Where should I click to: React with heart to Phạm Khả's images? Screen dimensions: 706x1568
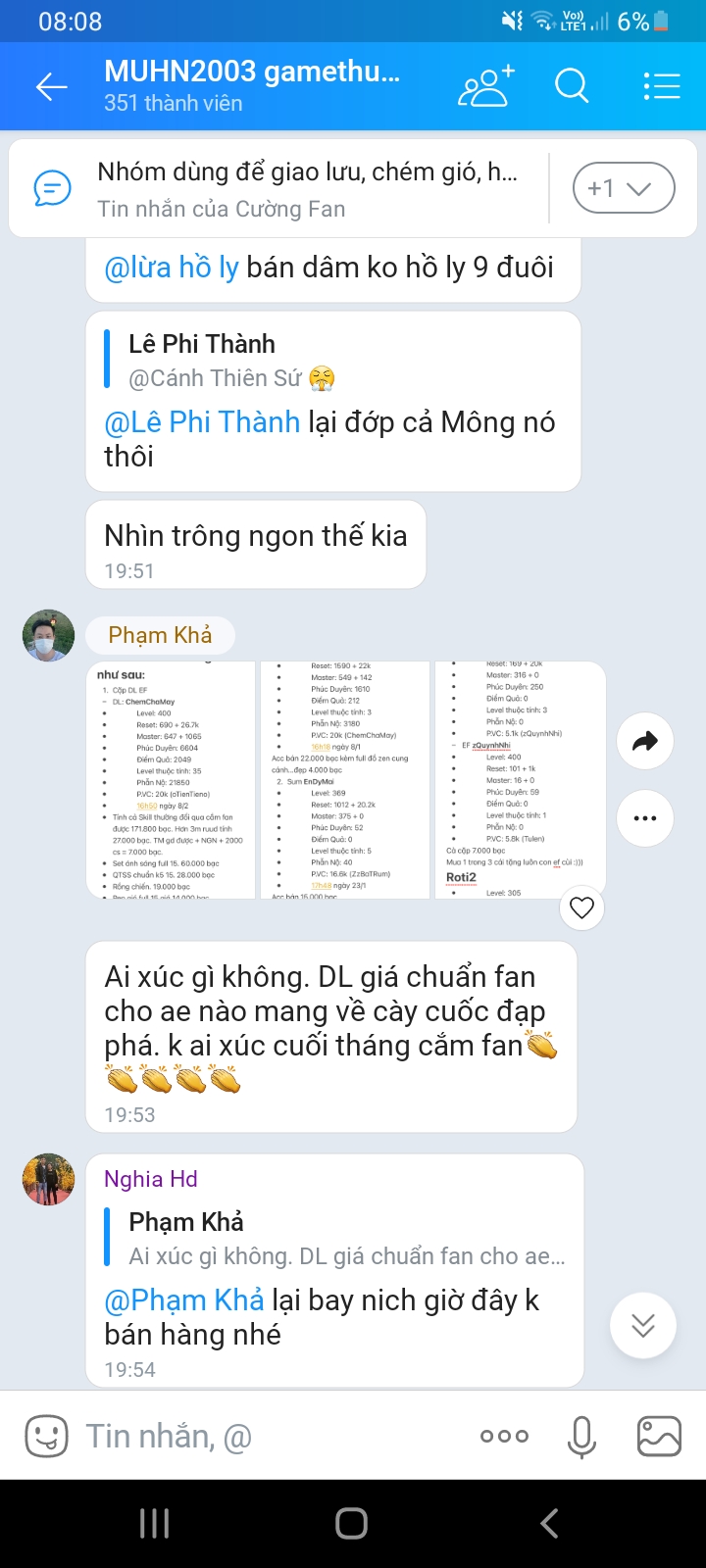tap(581, 907)
